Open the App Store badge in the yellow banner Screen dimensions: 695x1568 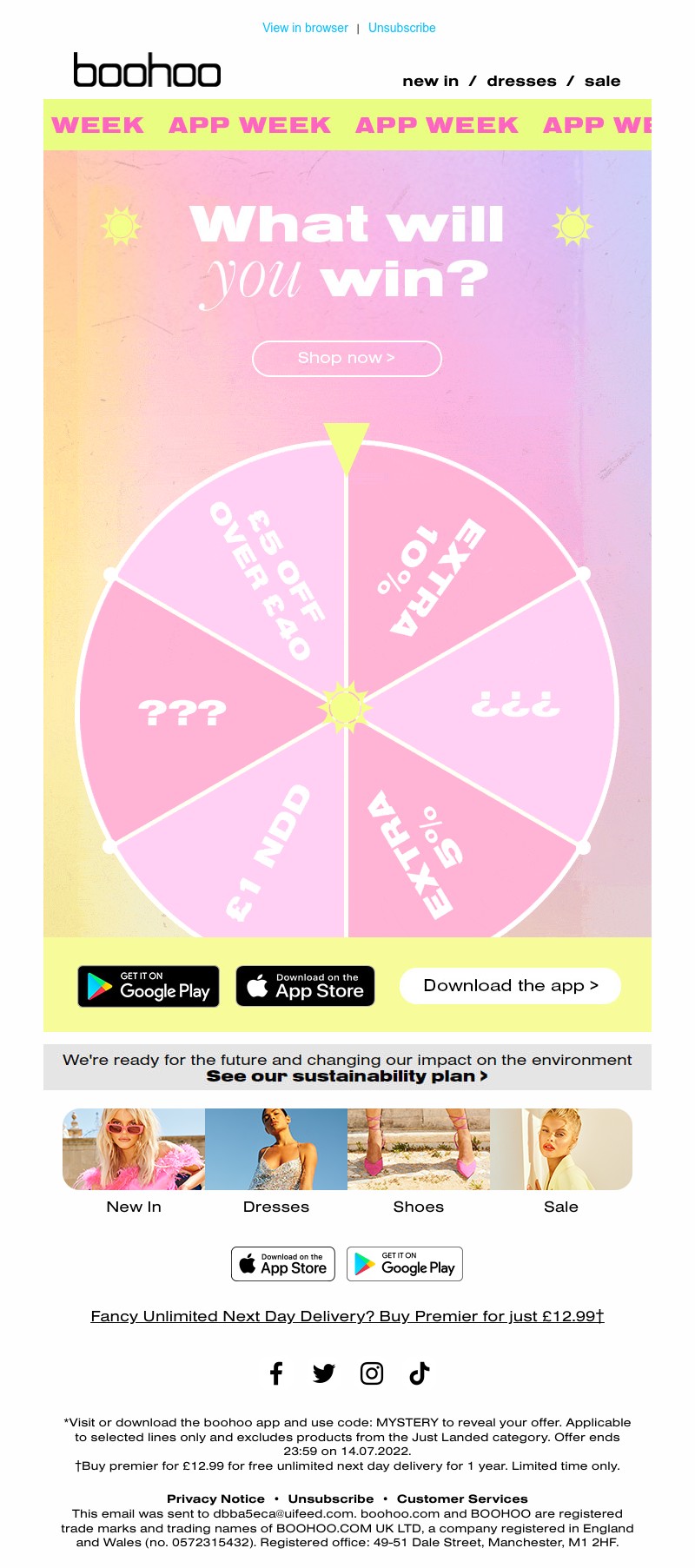pos(305,986)
